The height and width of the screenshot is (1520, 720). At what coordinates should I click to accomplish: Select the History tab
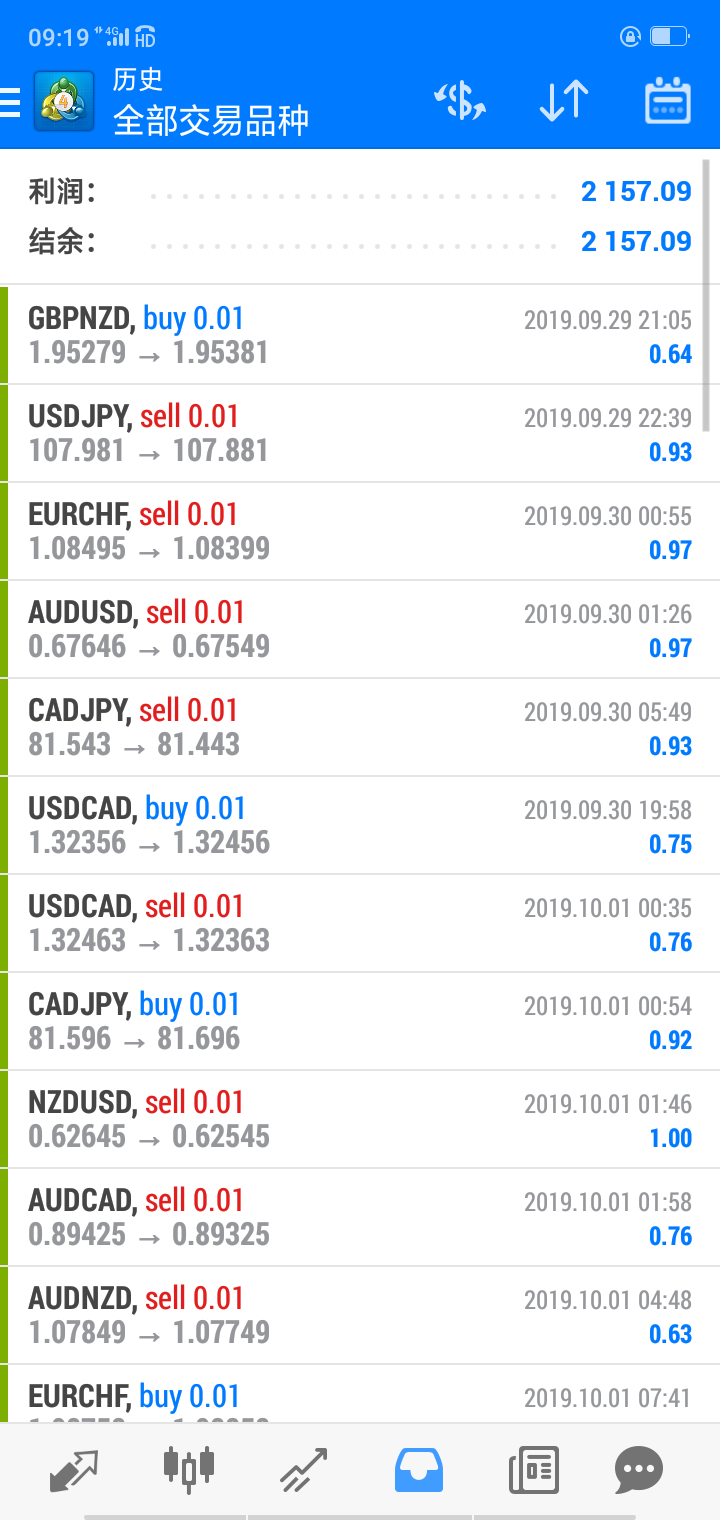point(418,1470)
